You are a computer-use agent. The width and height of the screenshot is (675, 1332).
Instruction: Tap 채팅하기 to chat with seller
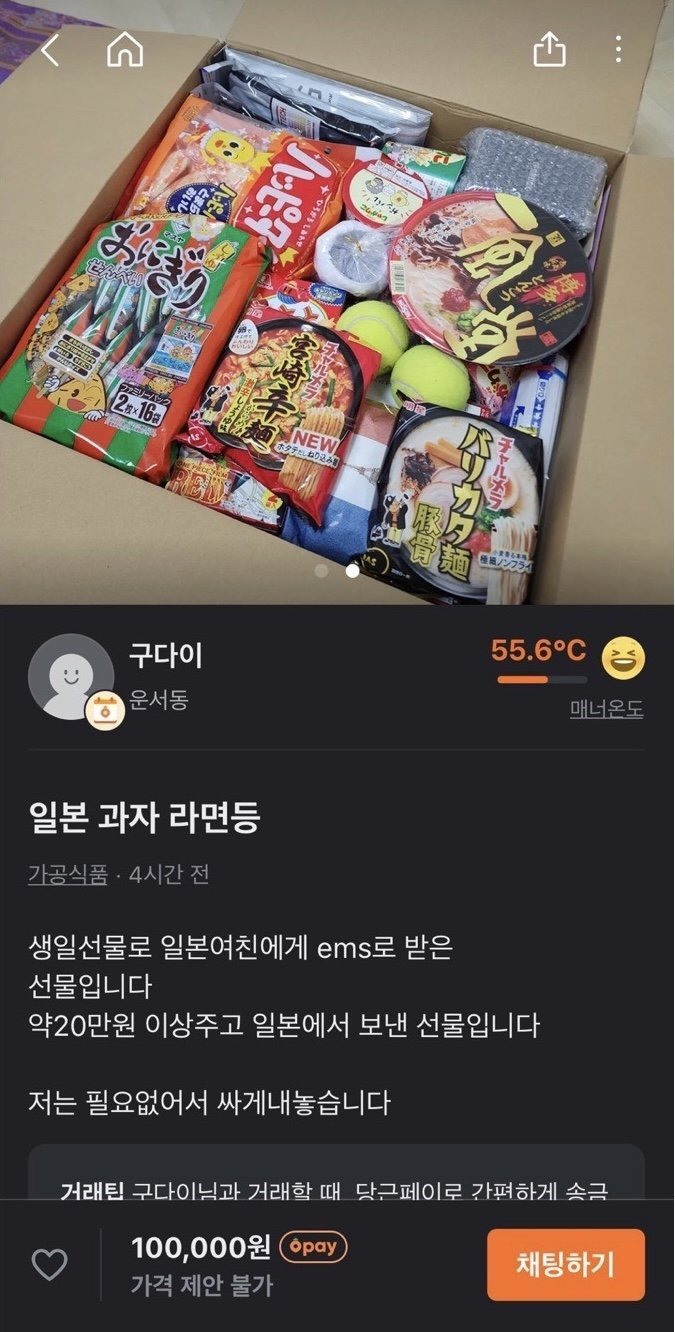tap(565, 1264)
